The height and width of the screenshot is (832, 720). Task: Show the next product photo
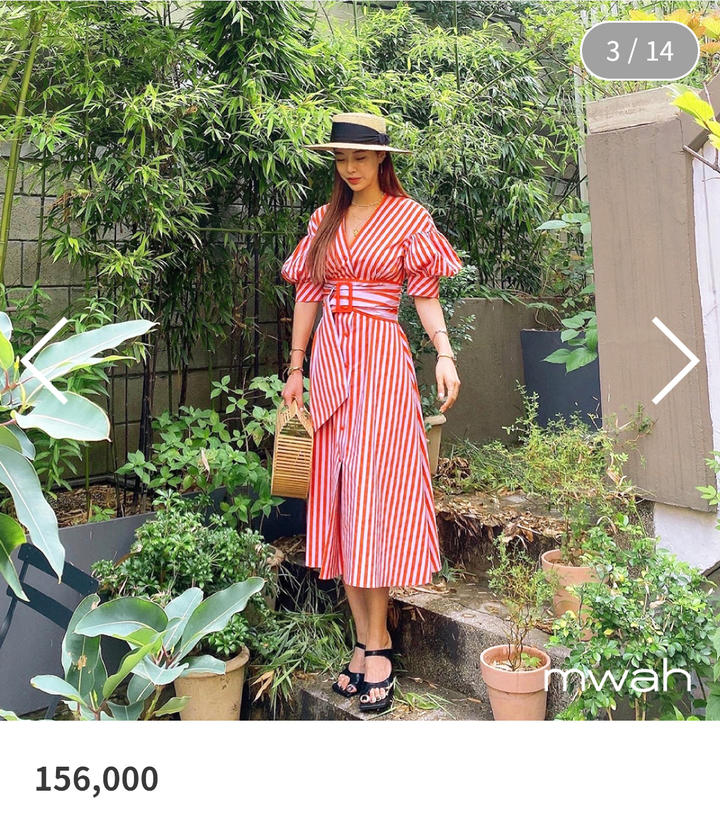(x=675, y=361)
